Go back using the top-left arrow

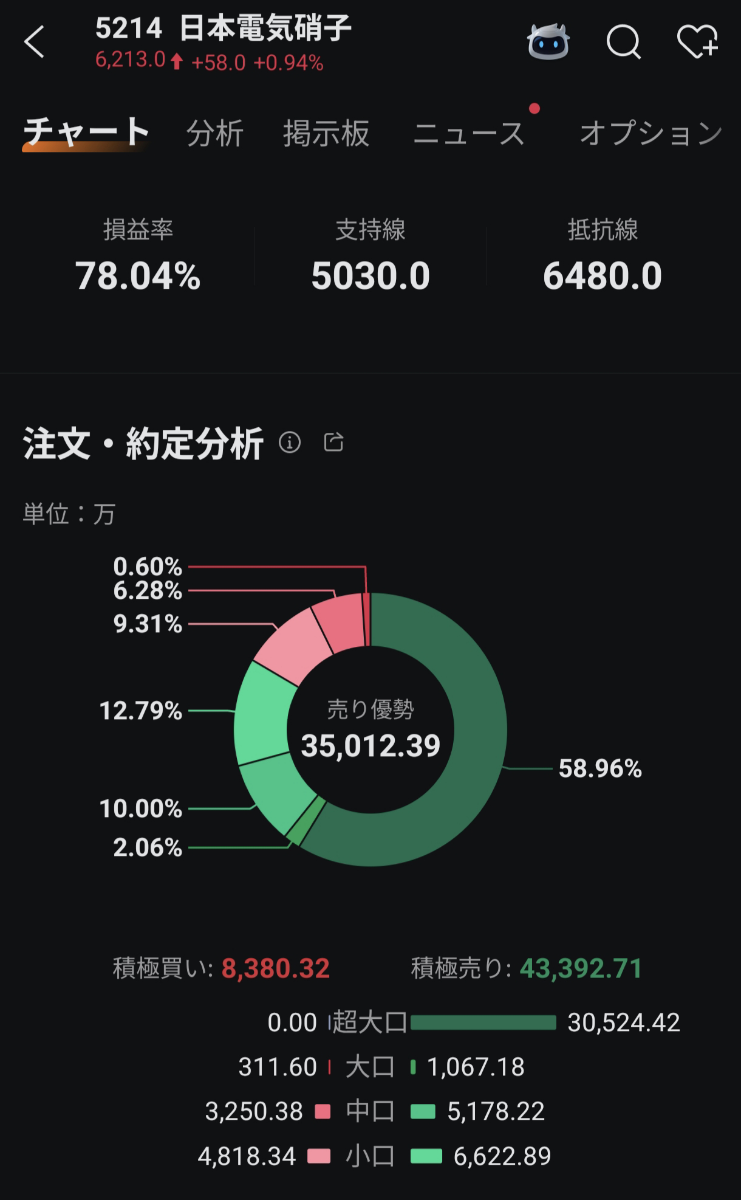click(35, 43)
